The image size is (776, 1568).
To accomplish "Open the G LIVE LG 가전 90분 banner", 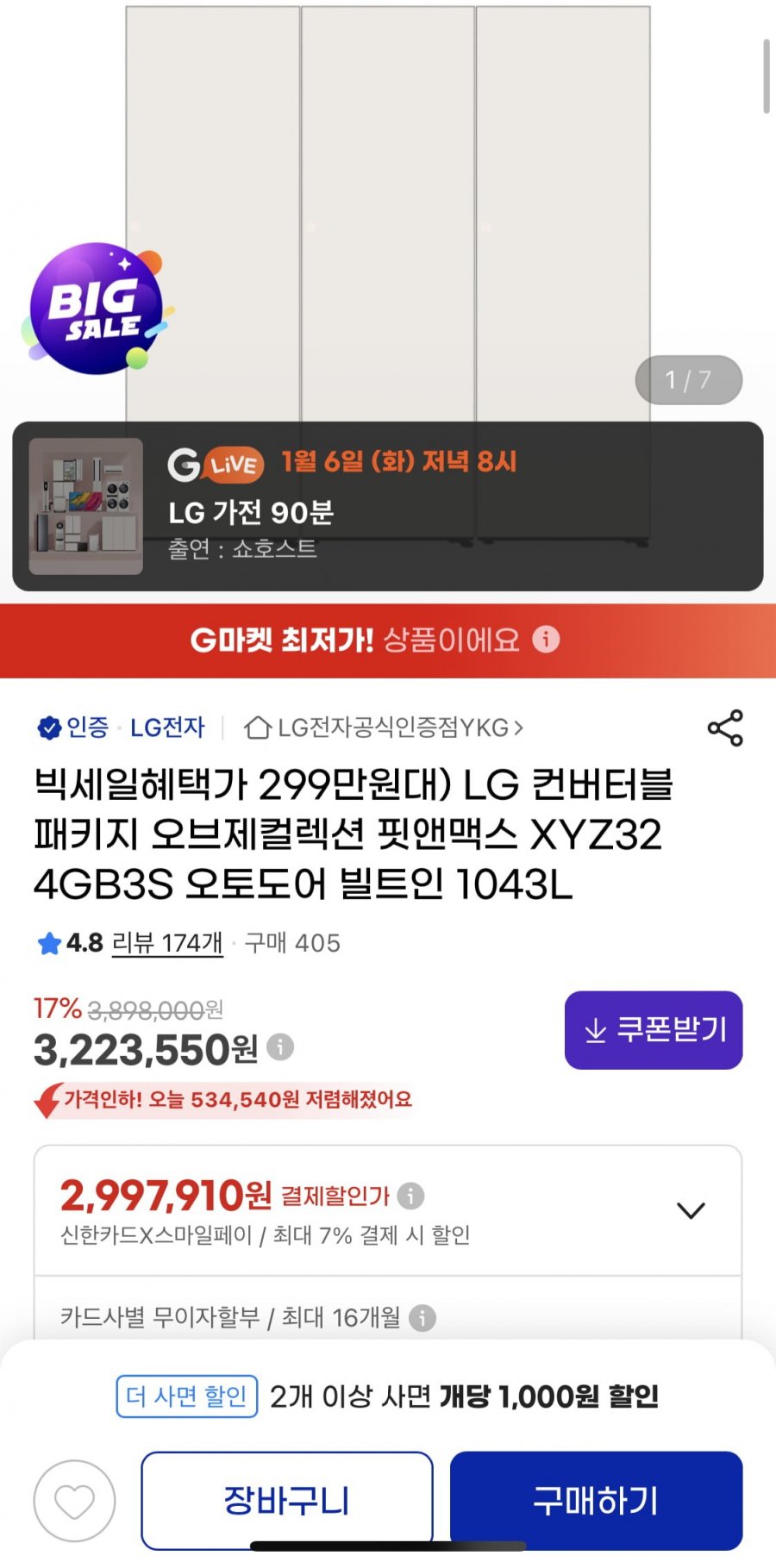I will point(387,506).
